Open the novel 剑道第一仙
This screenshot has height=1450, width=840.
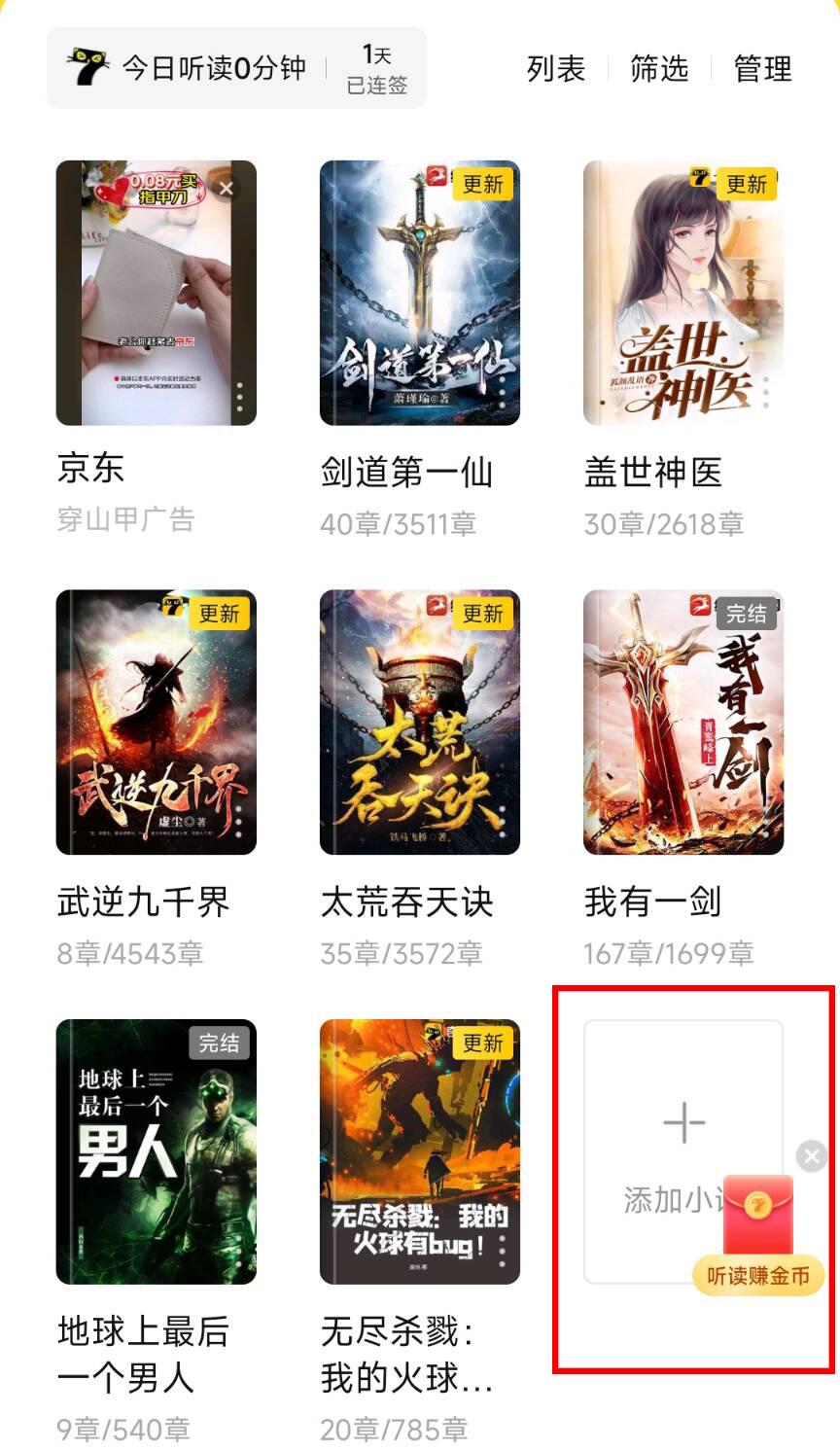point(419,294)
